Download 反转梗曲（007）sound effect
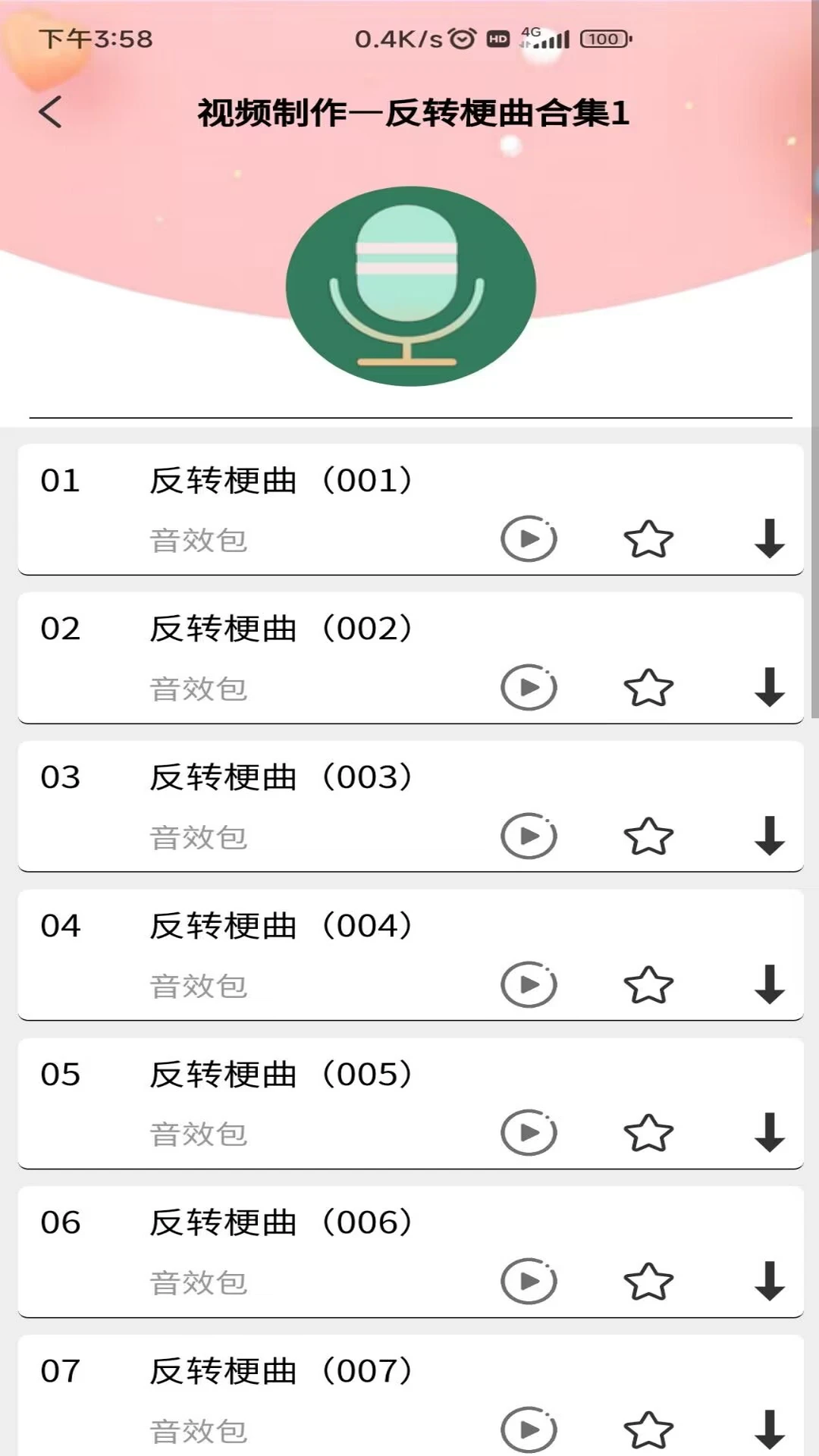This screenshot has height=1456, width=819. [x=768, y=1431]
